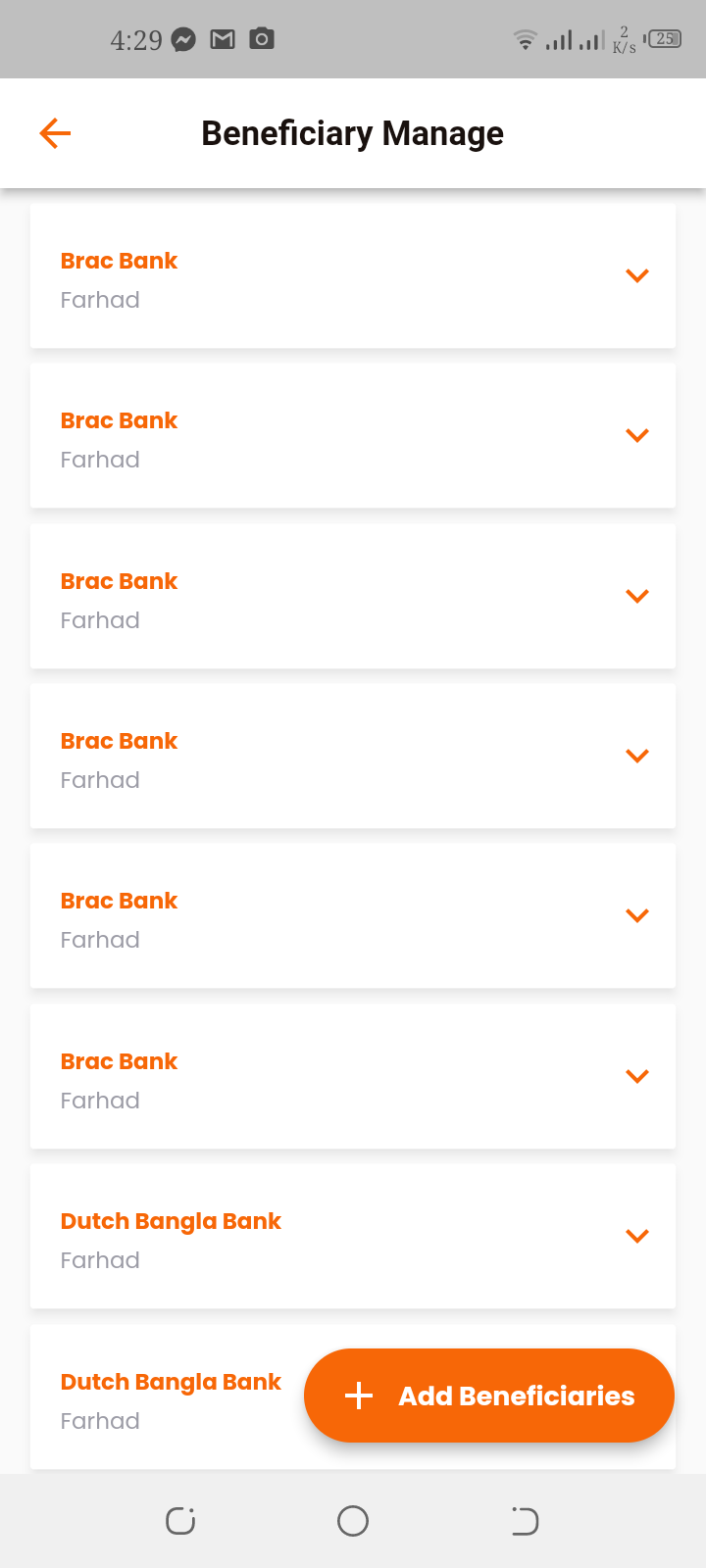Tap the Back navigation key at bottom
706x1568 pixels.
(x=525, y=1521)
